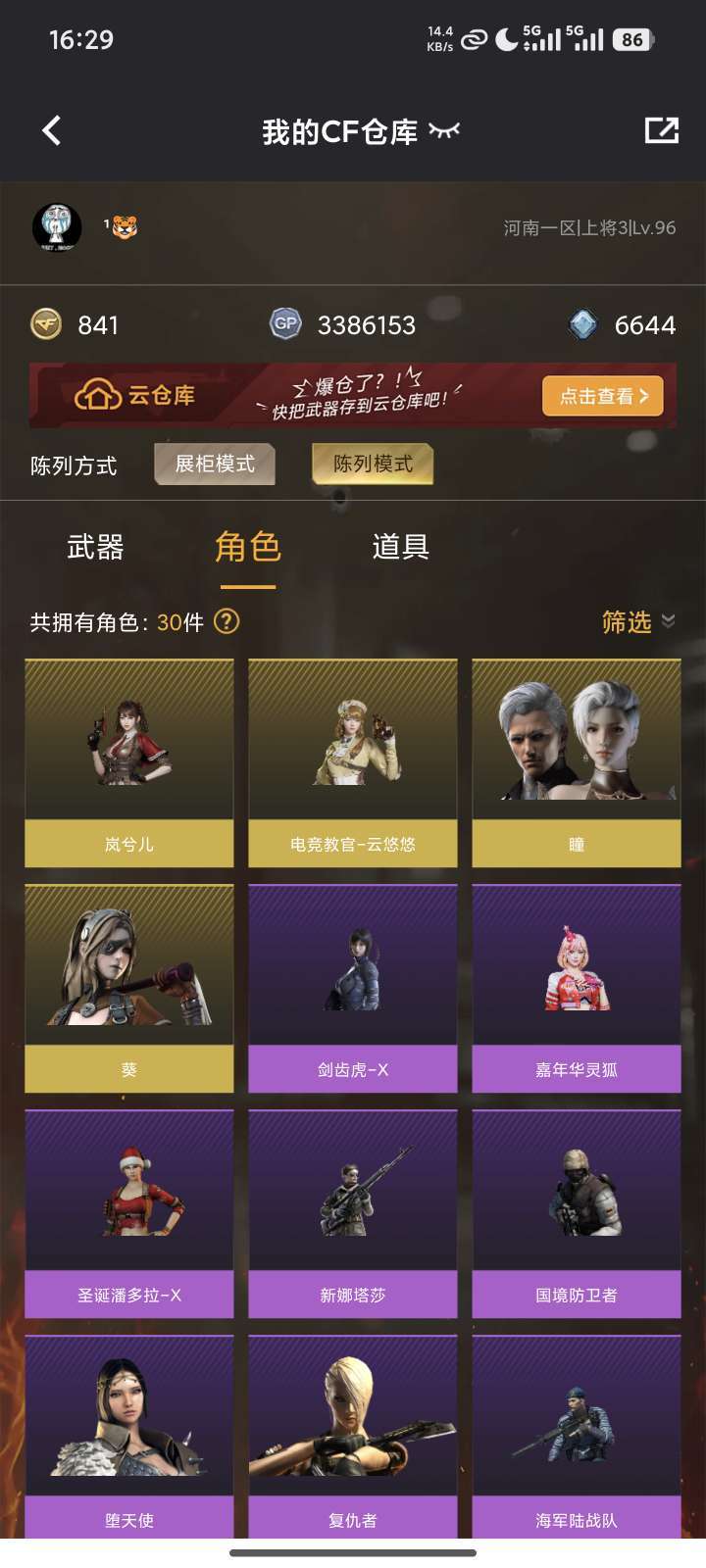View the 葵 character card
The width and height of the screenshot is (706, 1568).
pyautogui.click(x=129, y=988)
